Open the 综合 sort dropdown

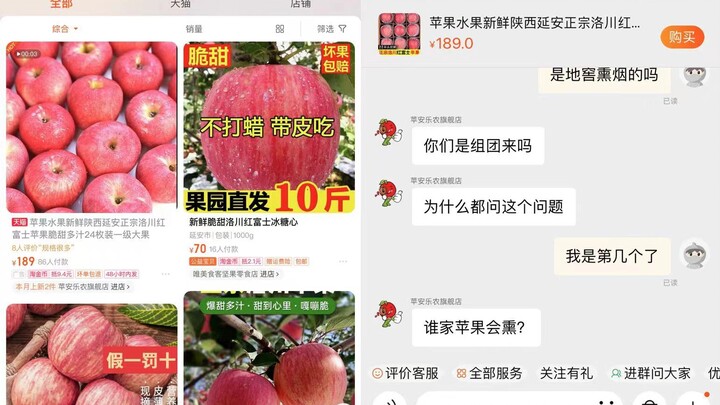point(65,29)
